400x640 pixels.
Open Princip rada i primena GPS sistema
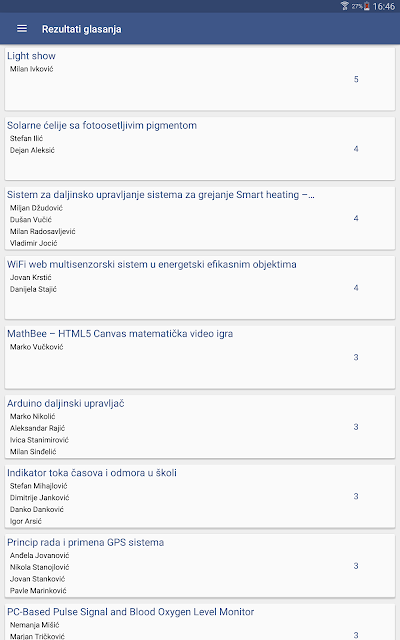click(x=200, y=565)
